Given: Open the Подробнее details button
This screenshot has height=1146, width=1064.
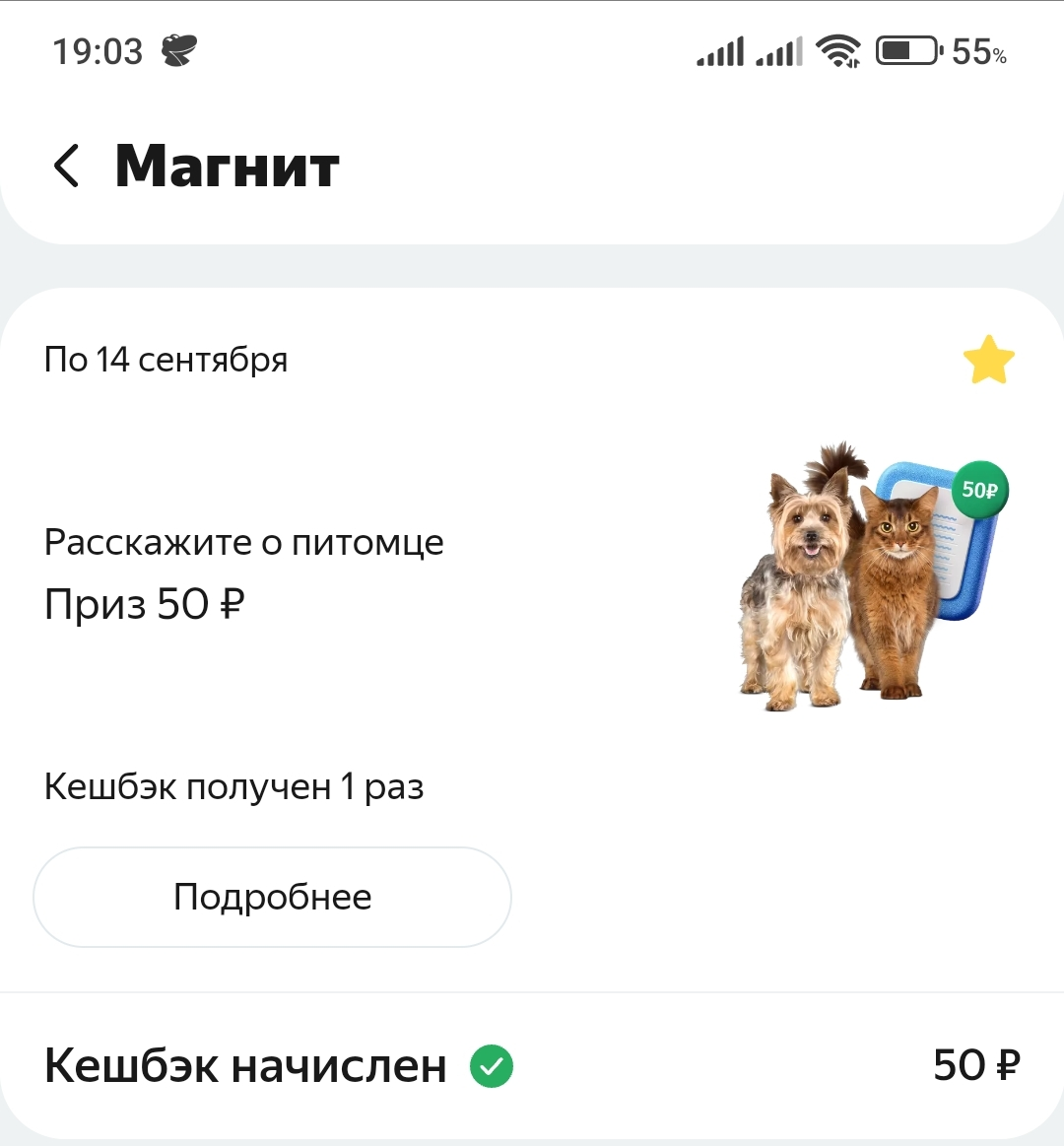Looking at the screenshot, I should pyautogui.click(x=272, y=897).
